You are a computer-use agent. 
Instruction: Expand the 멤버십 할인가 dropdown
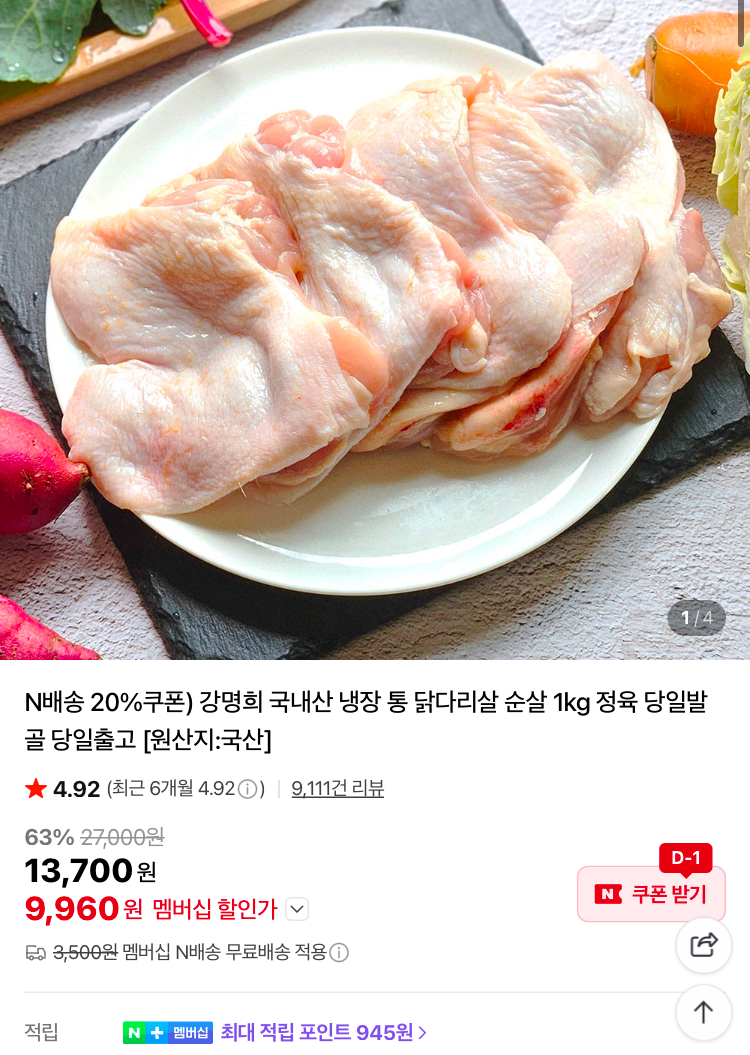[297, 909]
